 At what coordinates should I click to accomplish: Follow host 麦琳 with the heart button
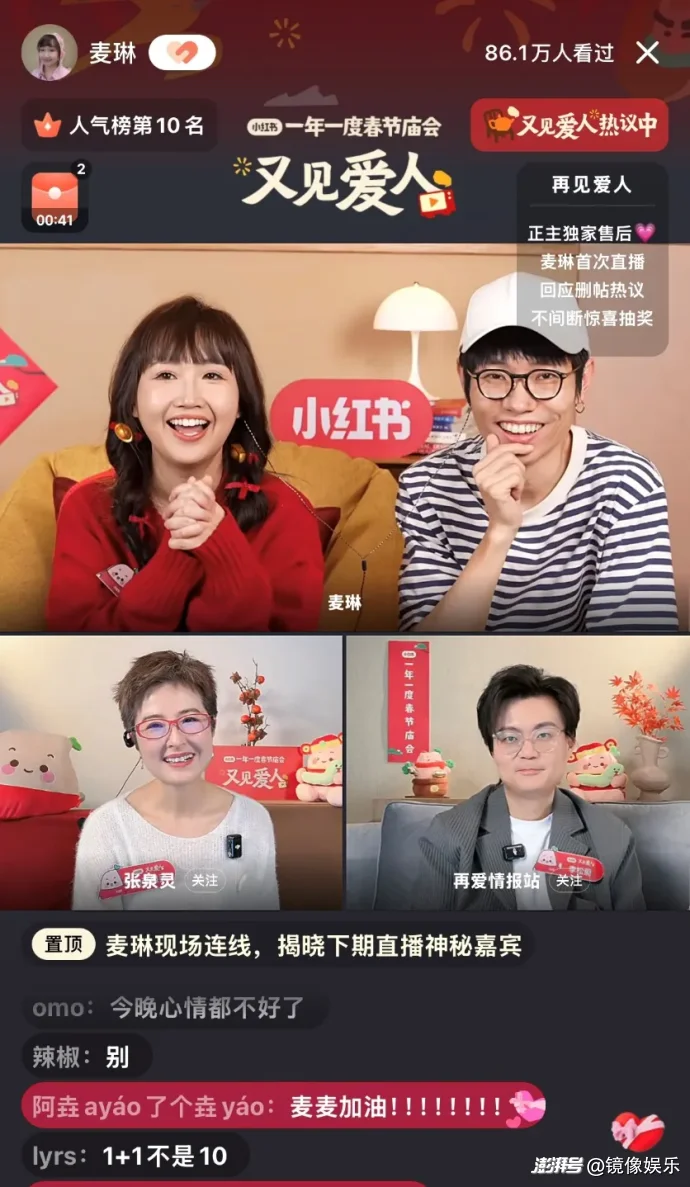pos(182,53)
